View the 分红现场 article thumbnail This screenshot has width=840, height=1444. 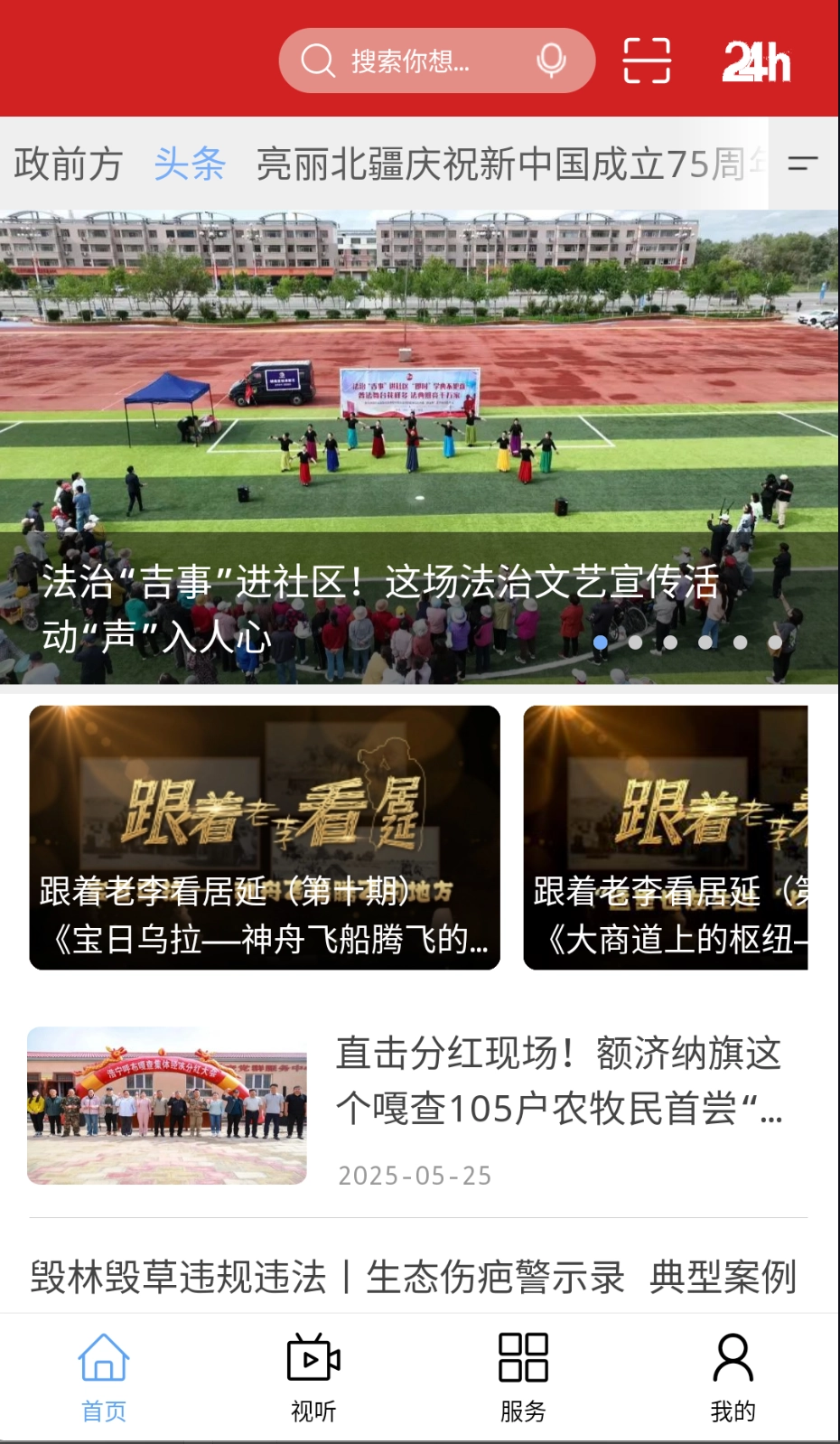[172, 1104]
